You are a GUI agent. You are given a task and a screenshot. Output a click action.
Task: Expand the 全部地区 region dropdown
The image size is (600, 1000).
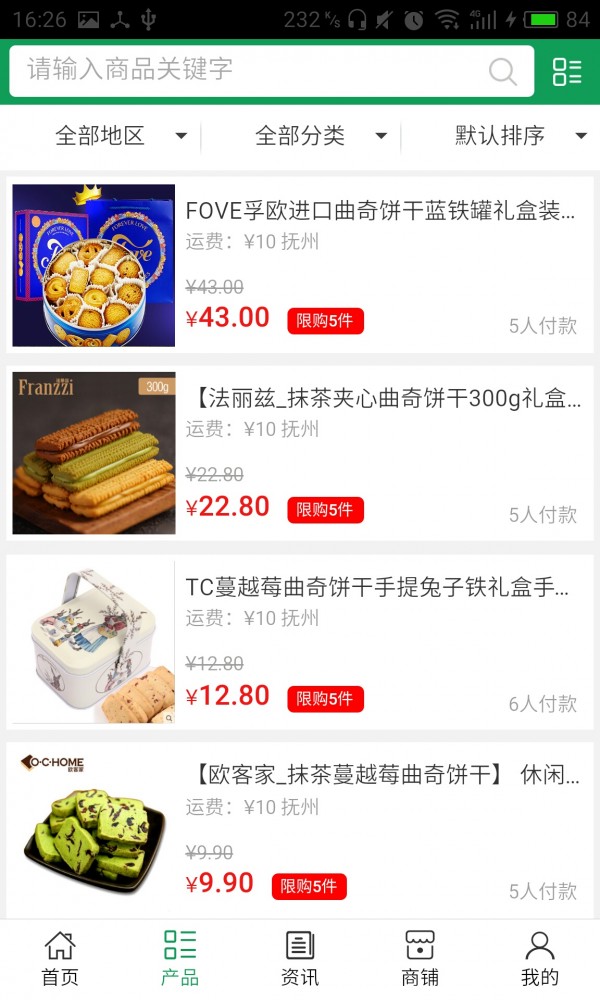tap(120, 136)
